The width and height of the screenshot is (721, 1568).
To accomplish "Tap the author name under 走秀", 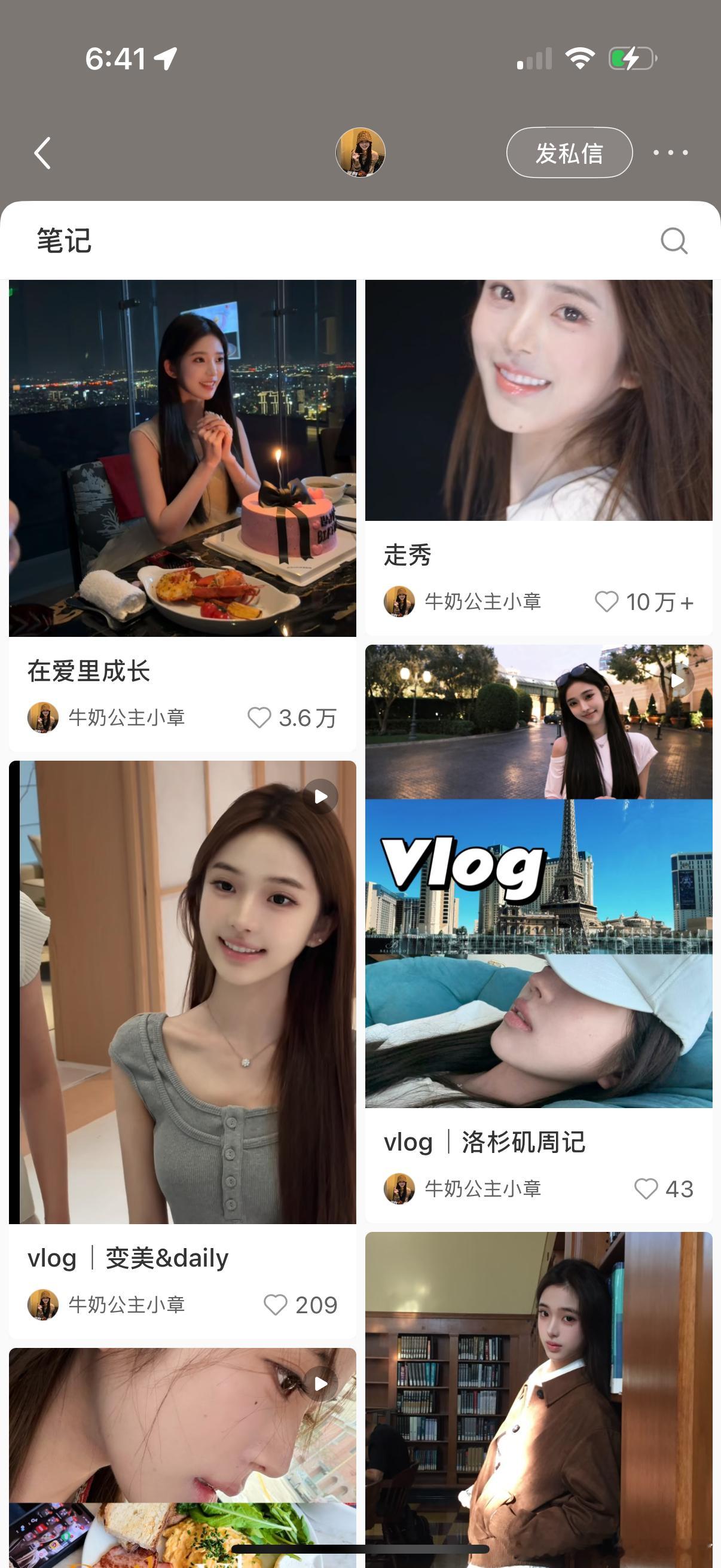I will 482,602.
